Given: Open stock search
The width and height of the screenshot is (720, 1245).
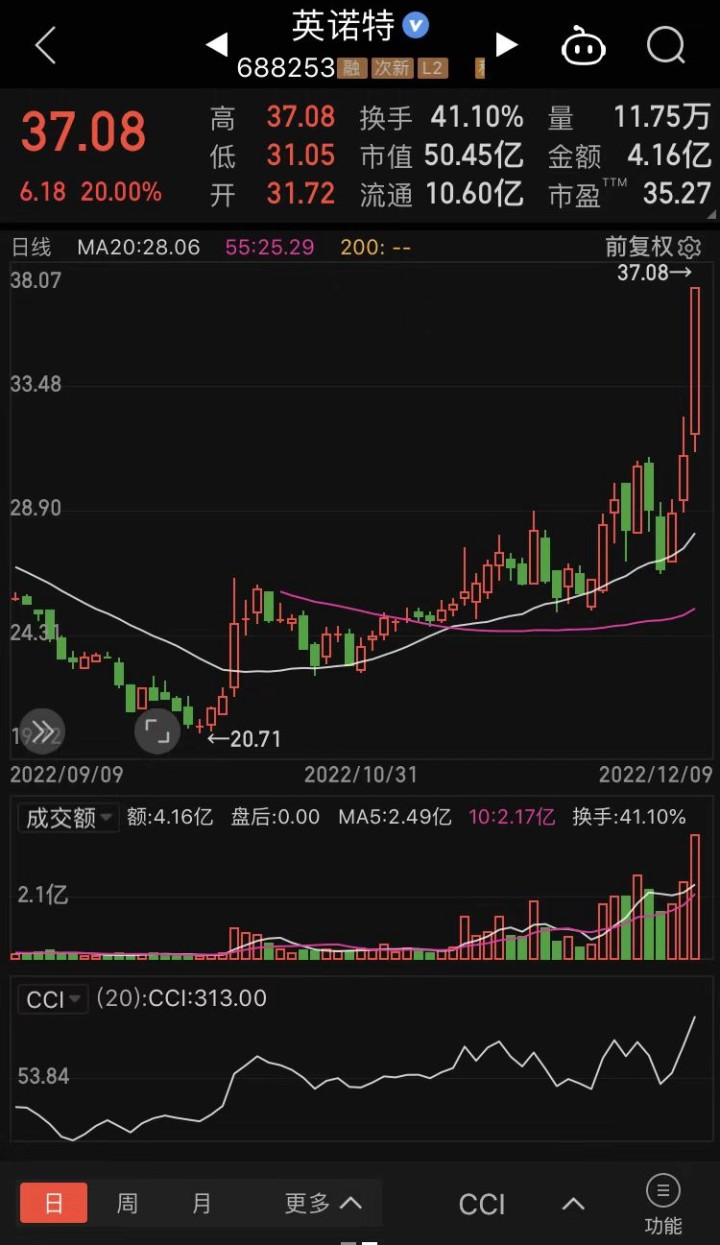Looking at the screenshot, I should (x=665, y=46).
